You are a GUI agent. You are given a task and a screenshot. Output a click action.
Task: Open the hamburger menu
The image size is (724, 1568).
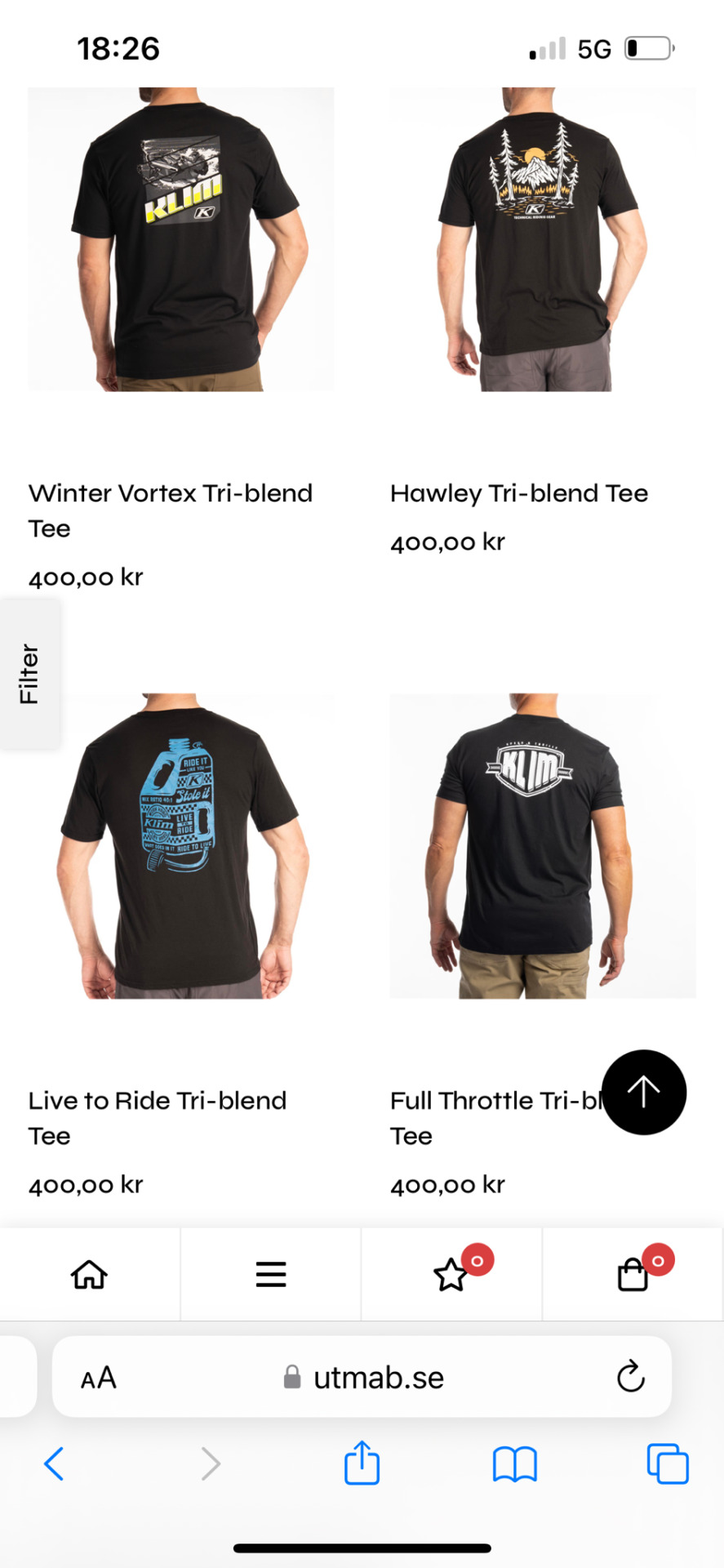[271, 1274]
